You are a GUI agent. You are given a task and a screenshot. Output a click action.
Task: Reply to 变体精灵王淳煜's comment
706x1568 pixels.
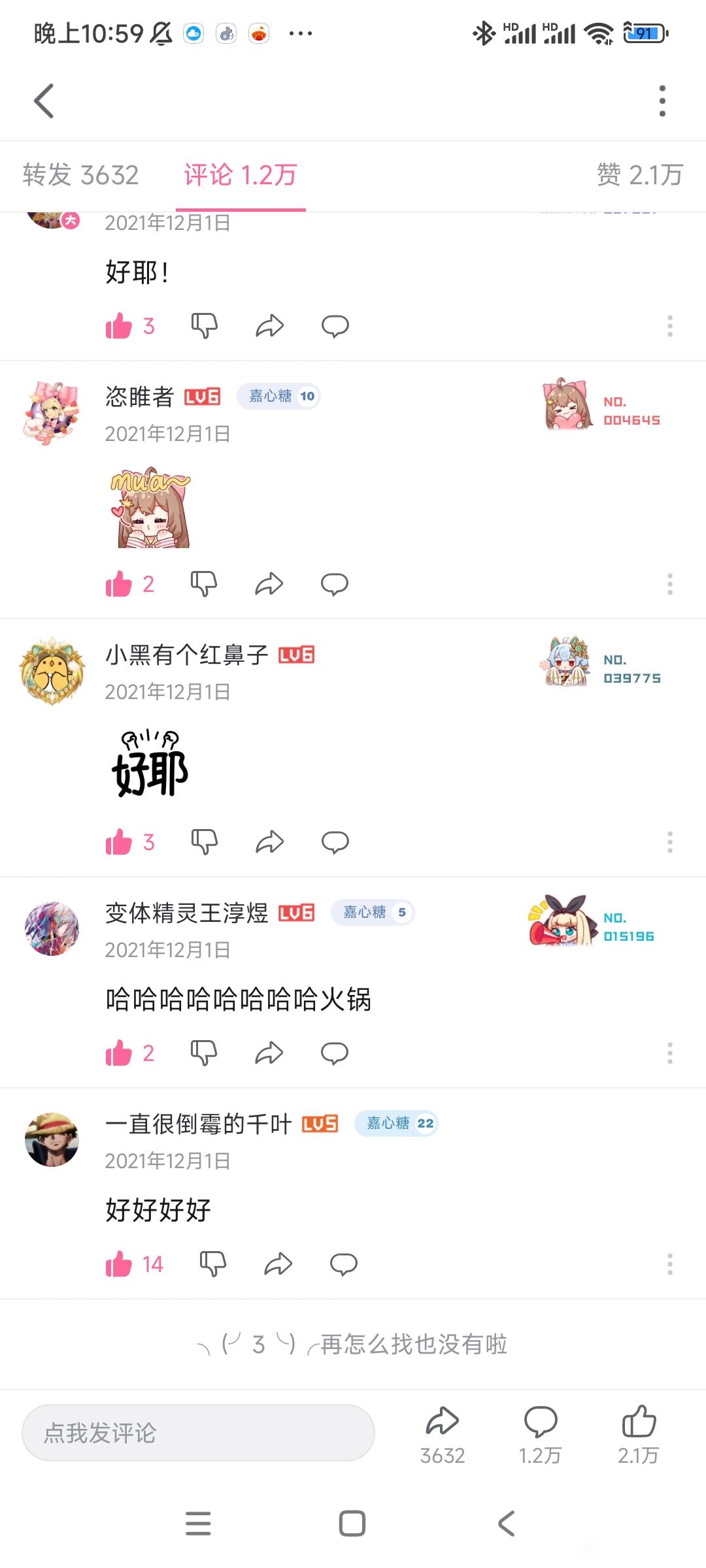point(335,1053)
